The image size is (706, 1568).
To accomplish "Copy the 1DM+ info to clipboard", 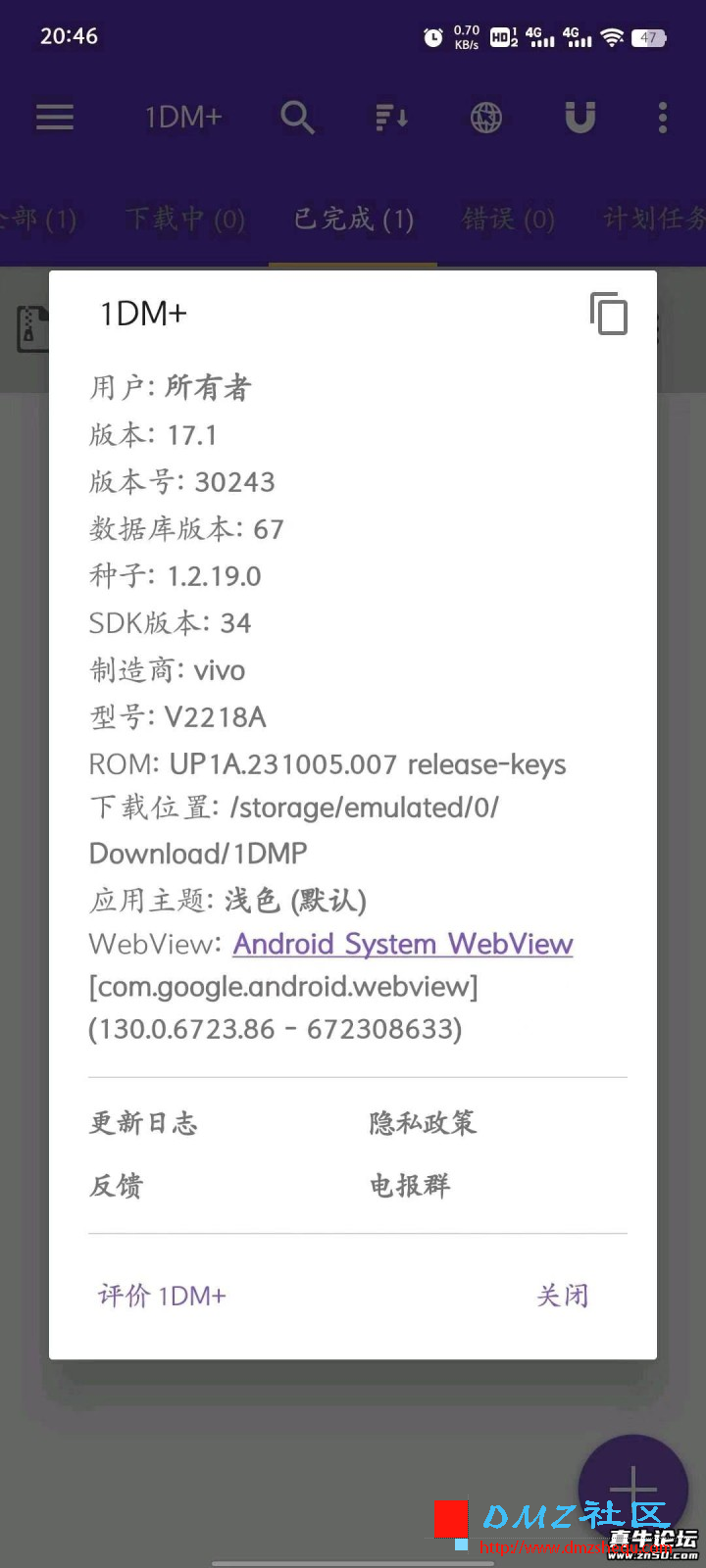I will 609,315.
